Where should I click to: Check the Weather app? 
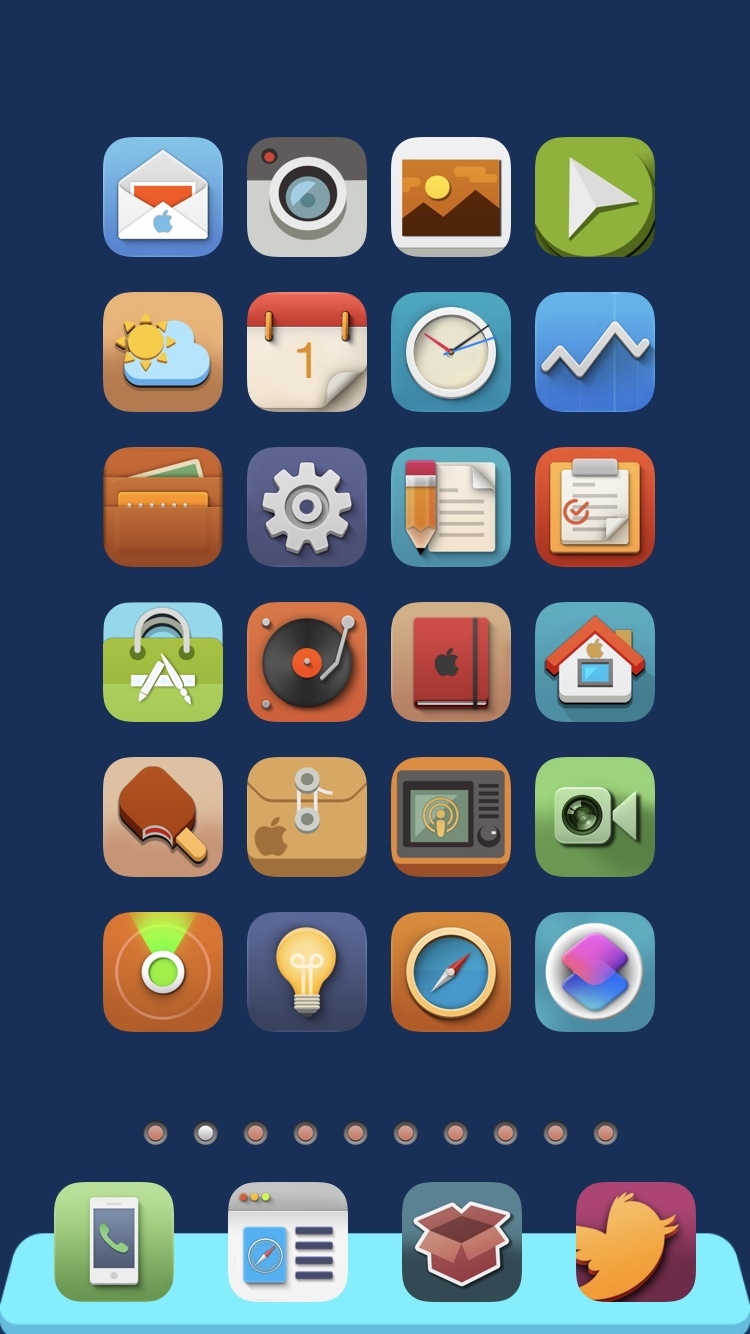coord(163,352)
